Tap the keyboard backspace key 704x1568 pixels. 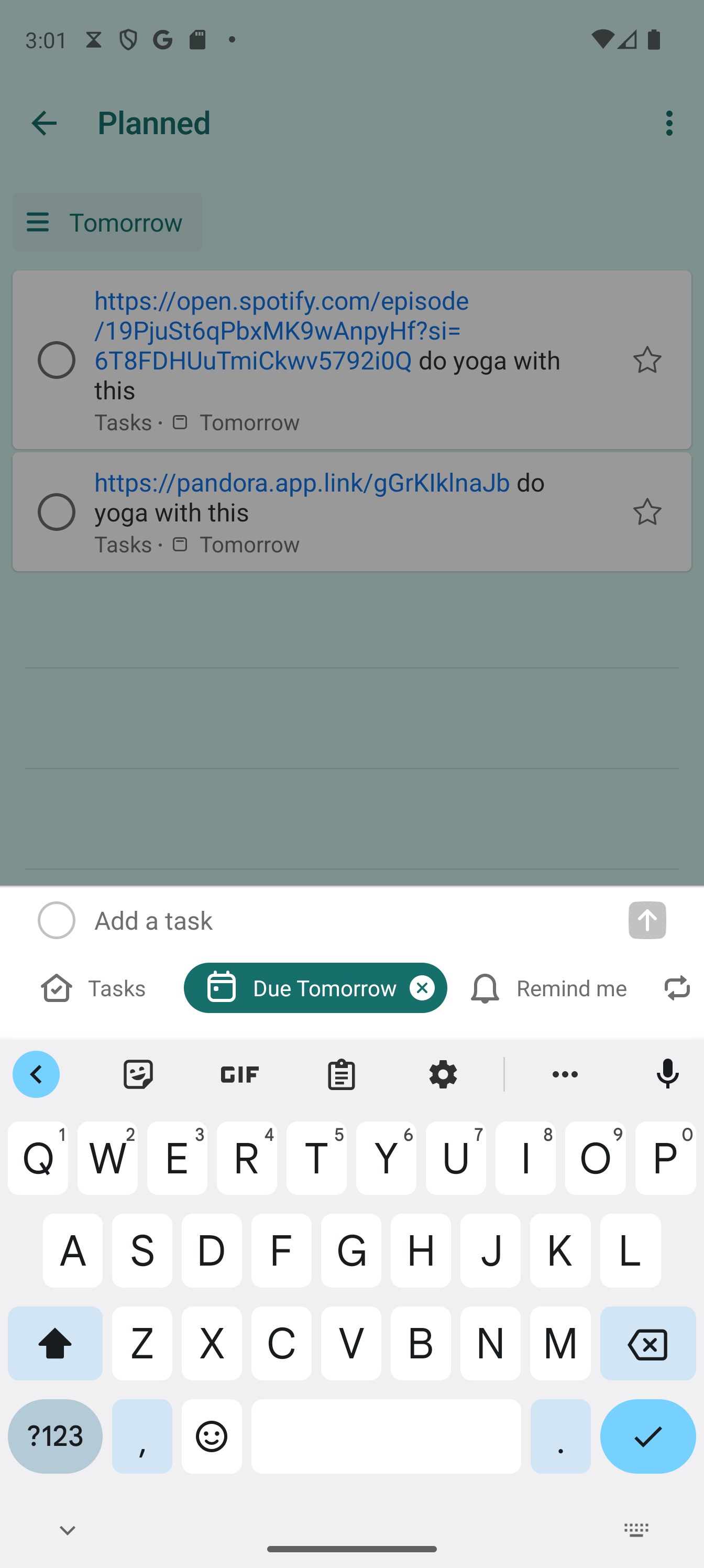point(647,1343)
